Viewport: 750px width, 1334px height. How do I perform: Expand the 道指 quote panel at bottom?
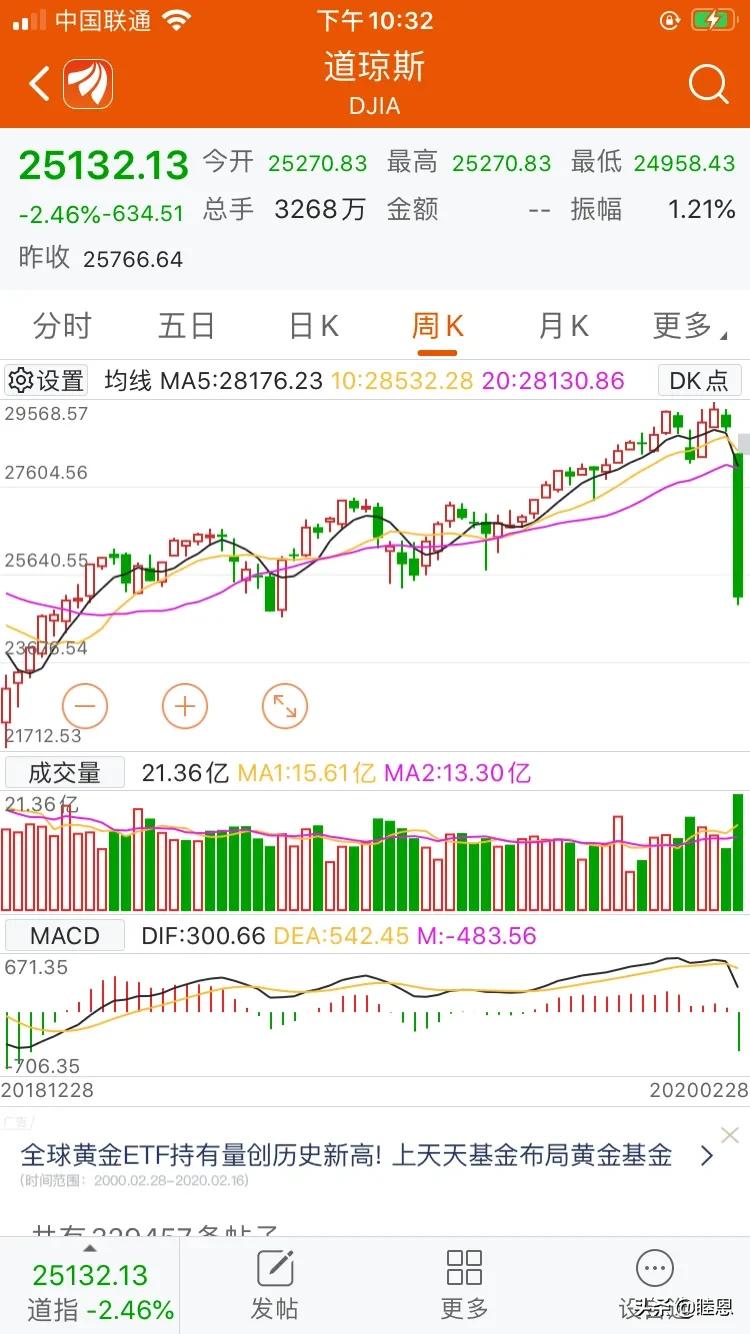90,1286
